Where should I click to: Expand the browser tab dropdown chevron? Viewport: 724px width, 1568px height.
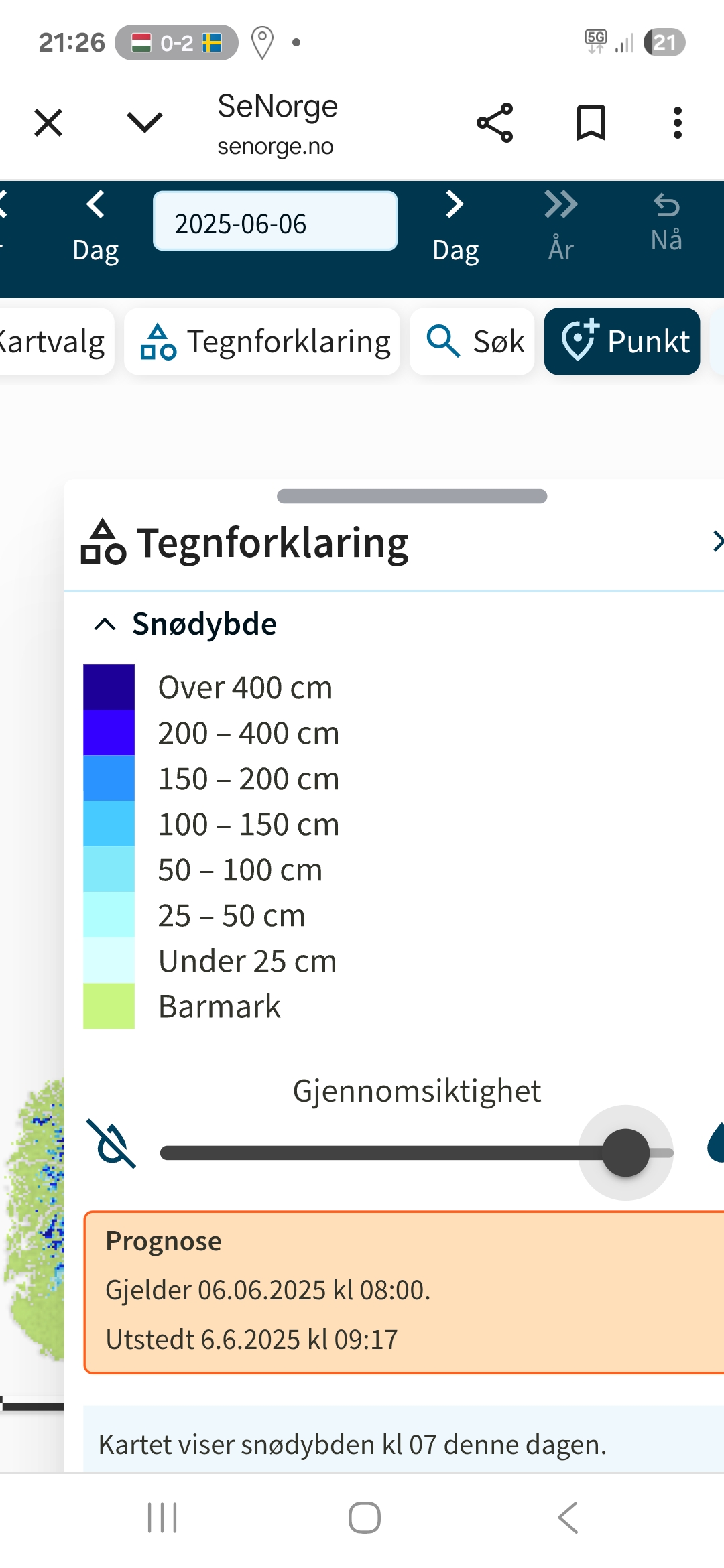[144, 122]
